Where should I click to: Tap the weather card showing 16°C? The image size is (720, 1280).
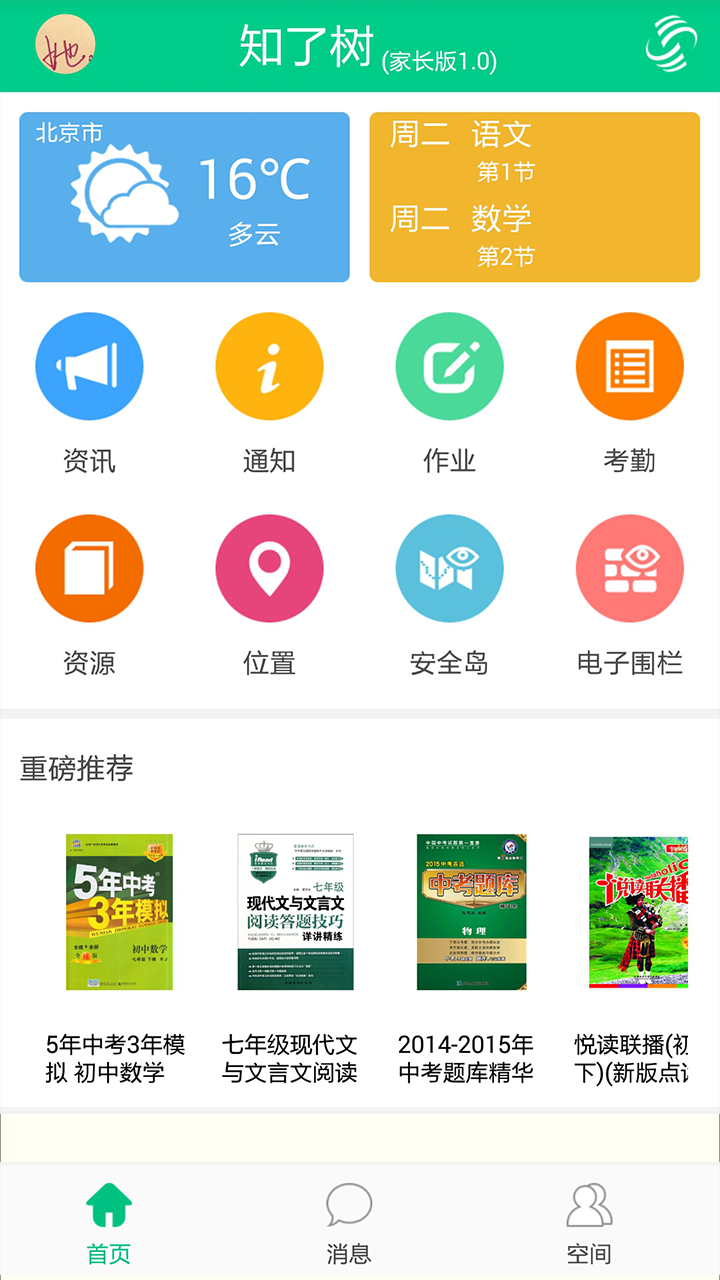(183, 196)
